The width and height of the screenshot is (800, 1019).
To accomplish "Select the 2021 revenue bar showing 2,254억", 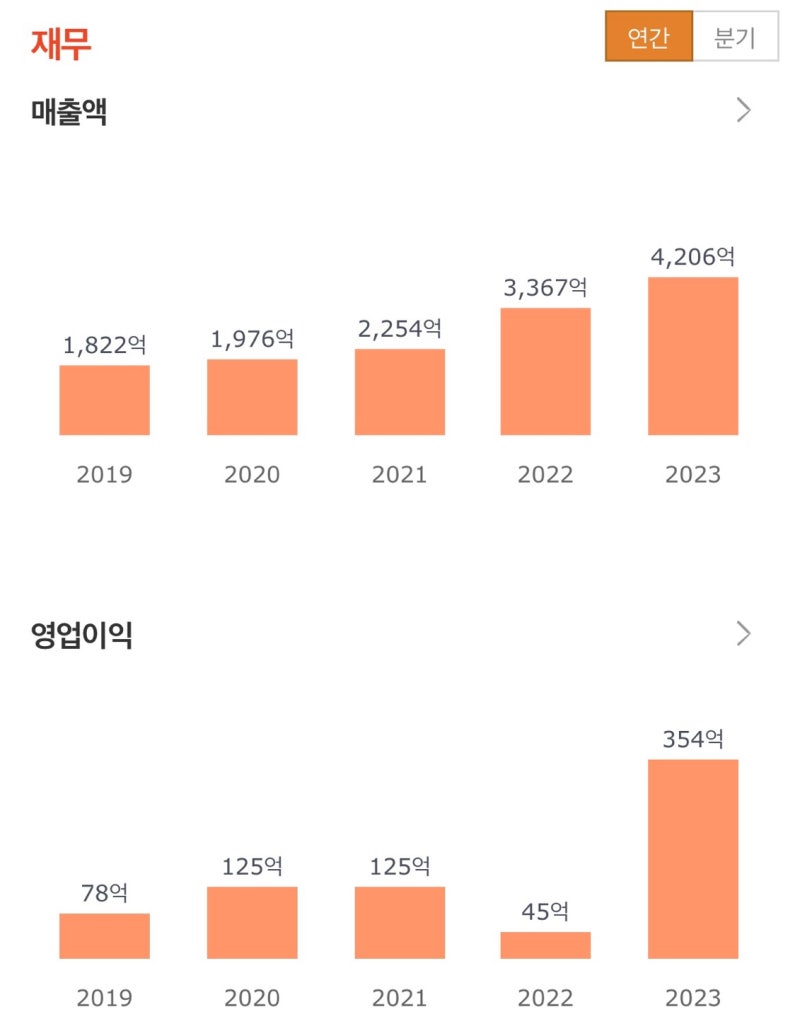I will coord(398,395).
